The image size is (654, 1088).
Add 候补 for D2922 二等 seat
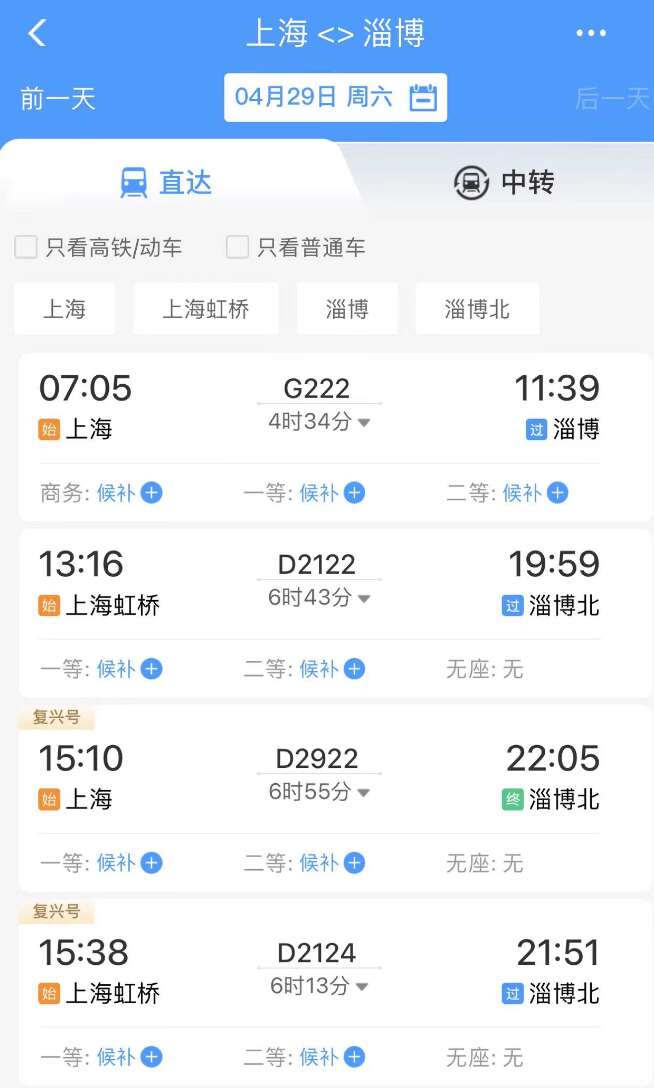[353, 863]
